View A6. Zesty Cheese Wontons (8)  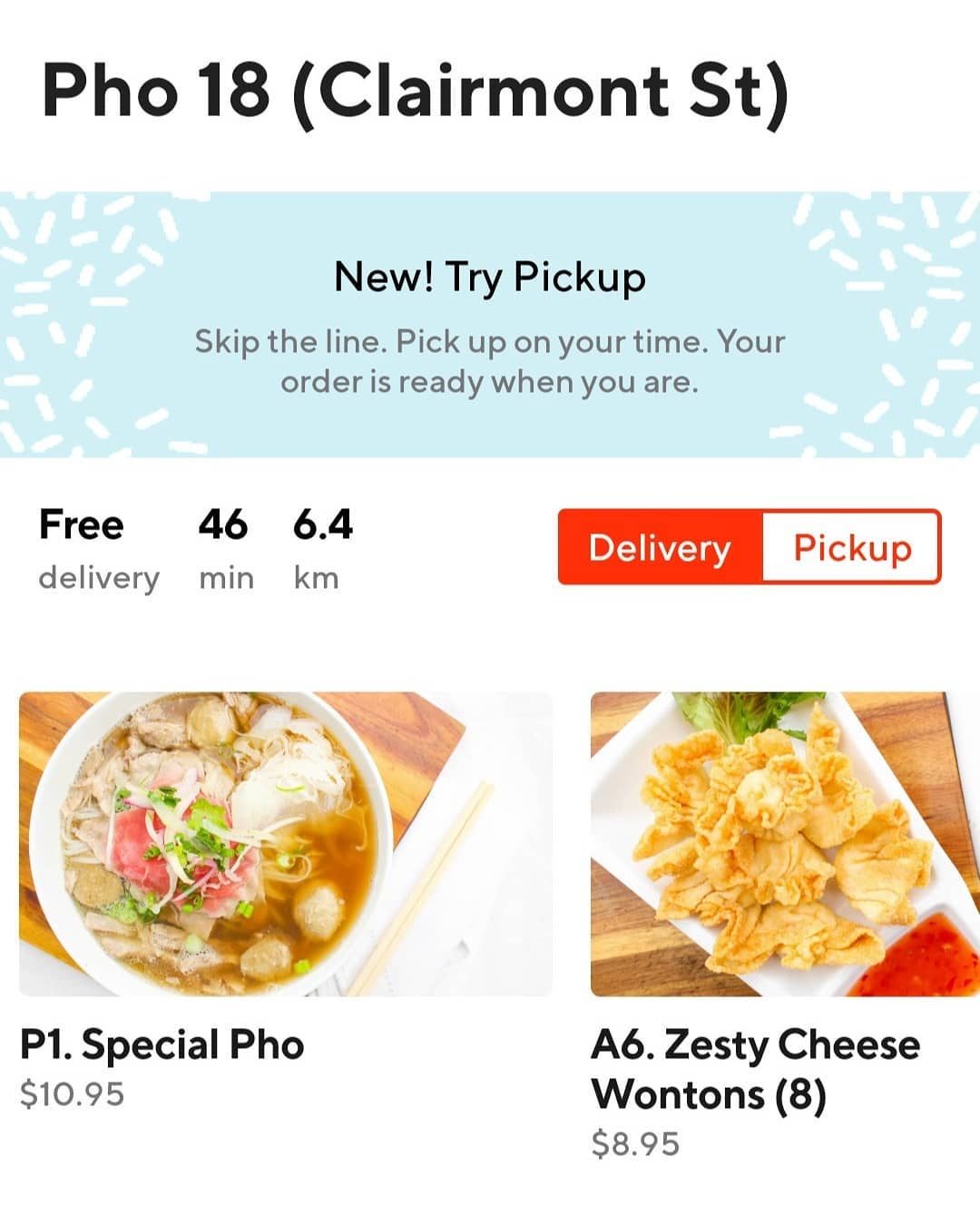coord(784,844)
